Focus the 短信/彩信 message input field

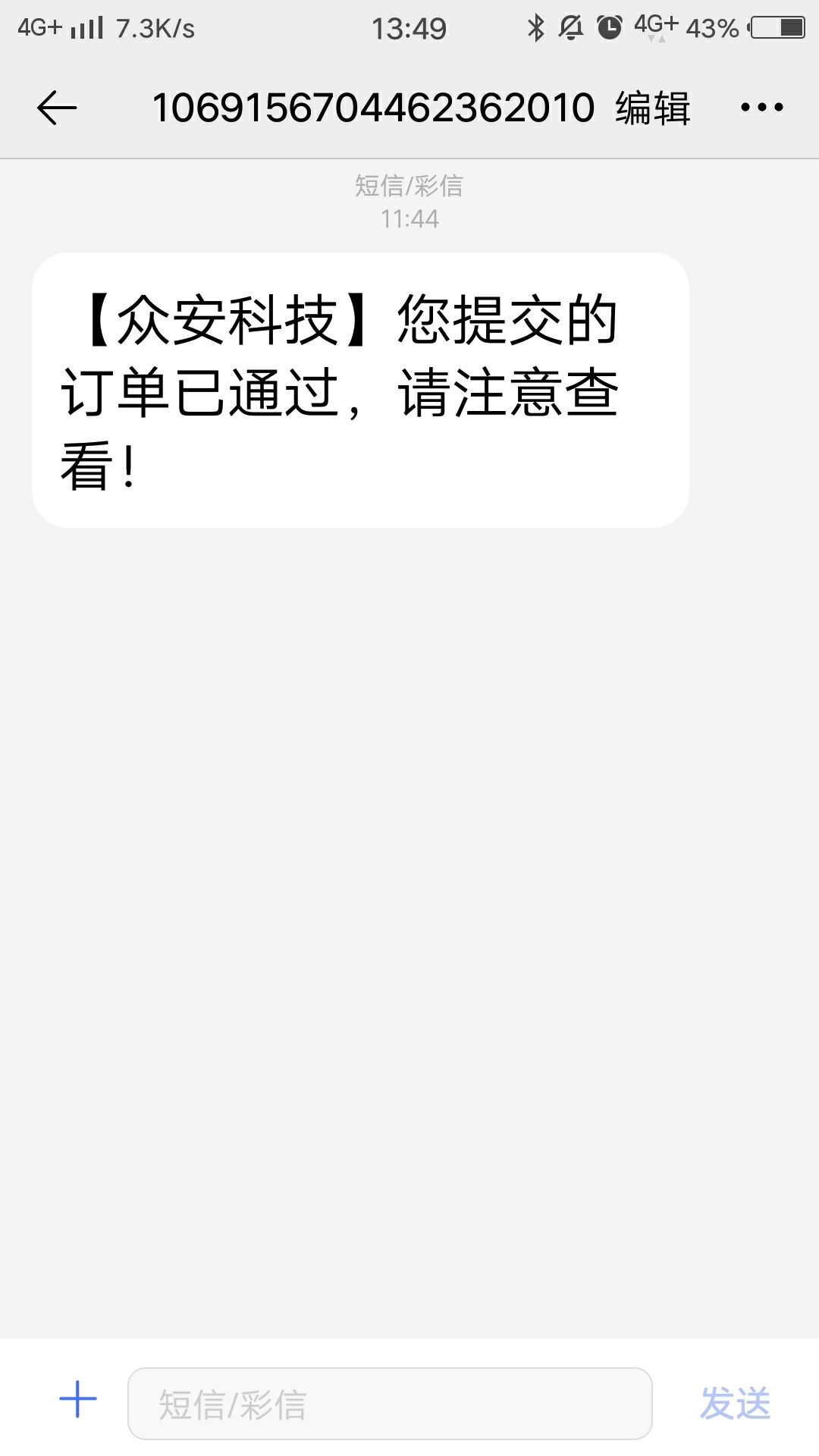click(x=390, y=1404)
